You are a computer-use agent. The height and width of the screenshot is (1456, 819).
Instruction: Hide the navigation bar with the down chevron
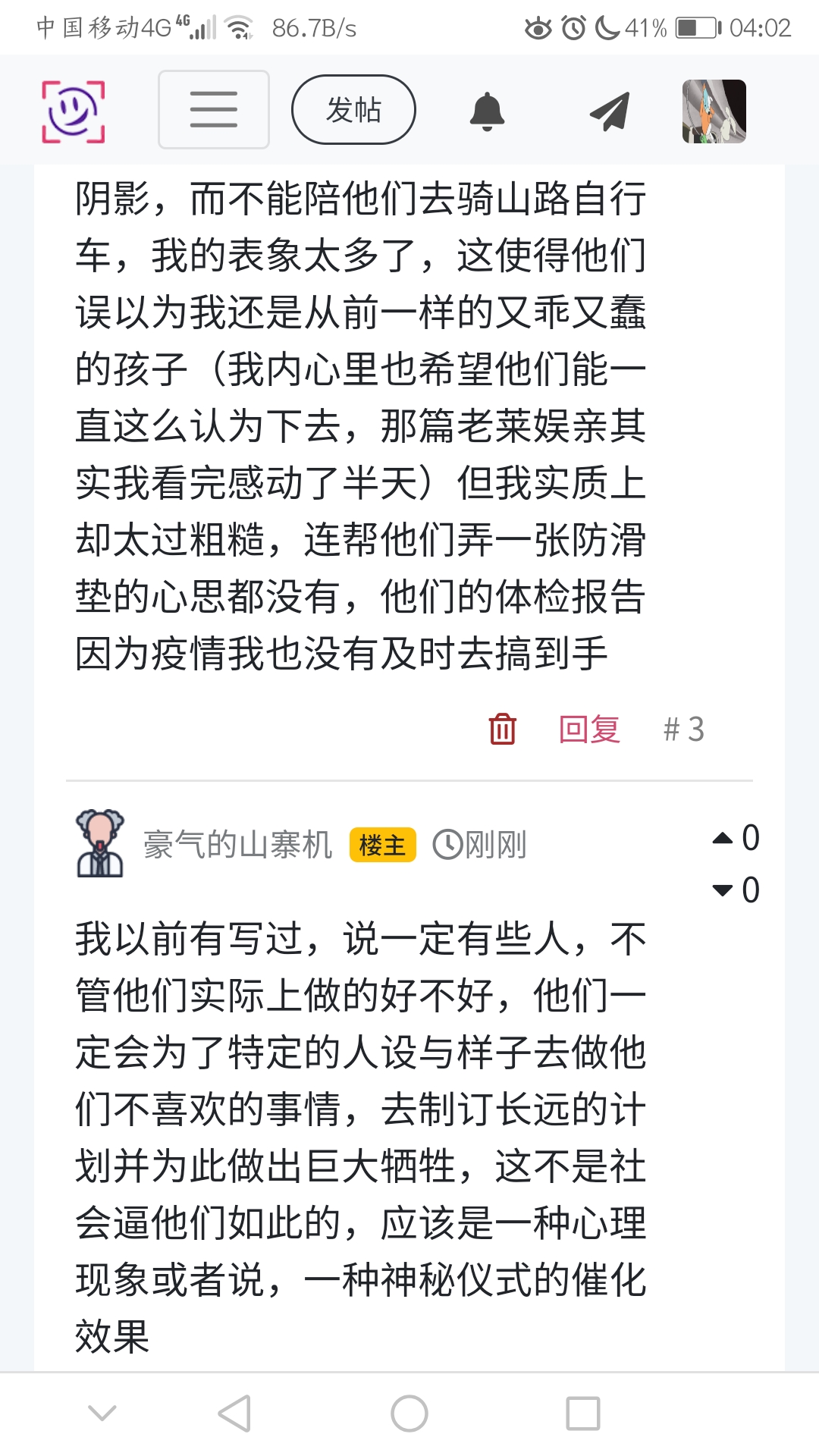coord(102,1414)
